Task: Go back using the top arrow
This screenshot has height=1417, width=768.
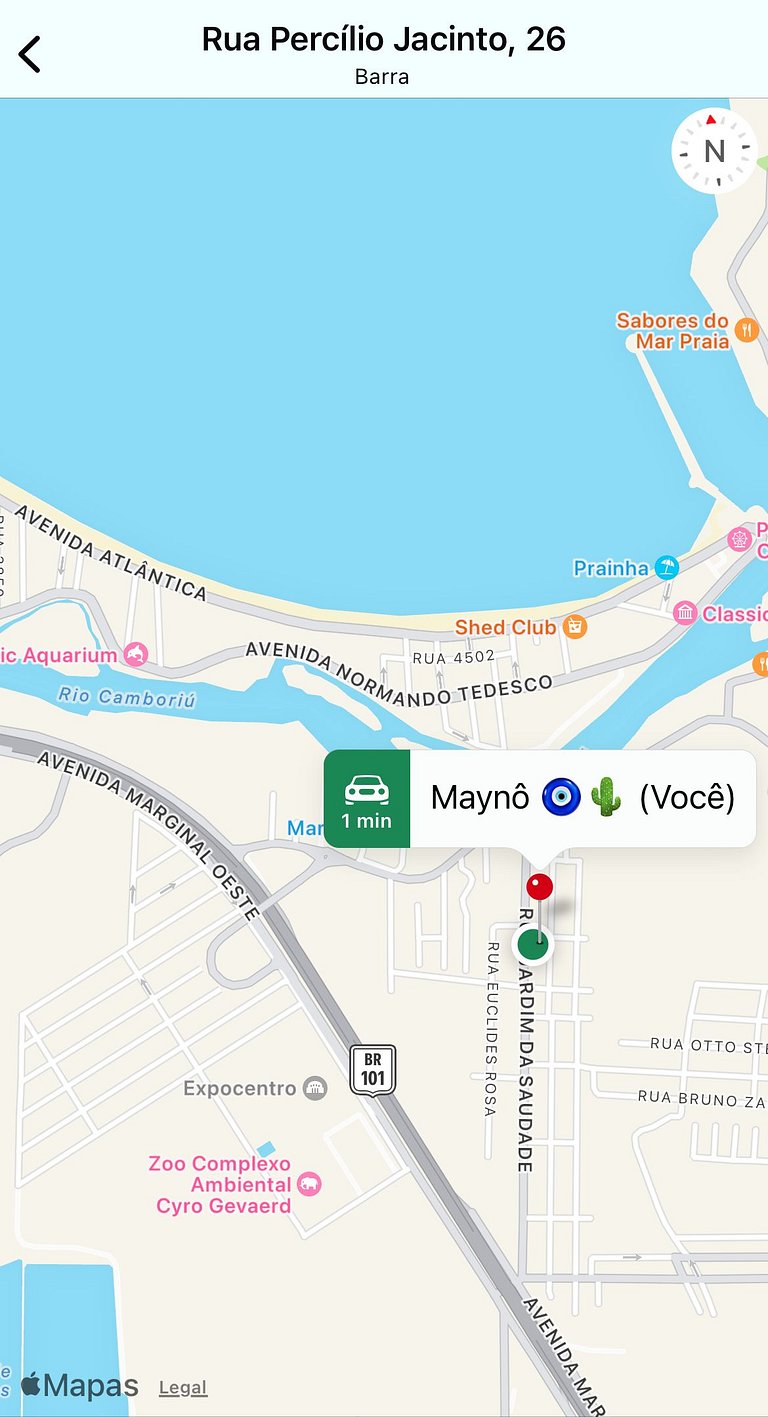Action: [30, 54]
